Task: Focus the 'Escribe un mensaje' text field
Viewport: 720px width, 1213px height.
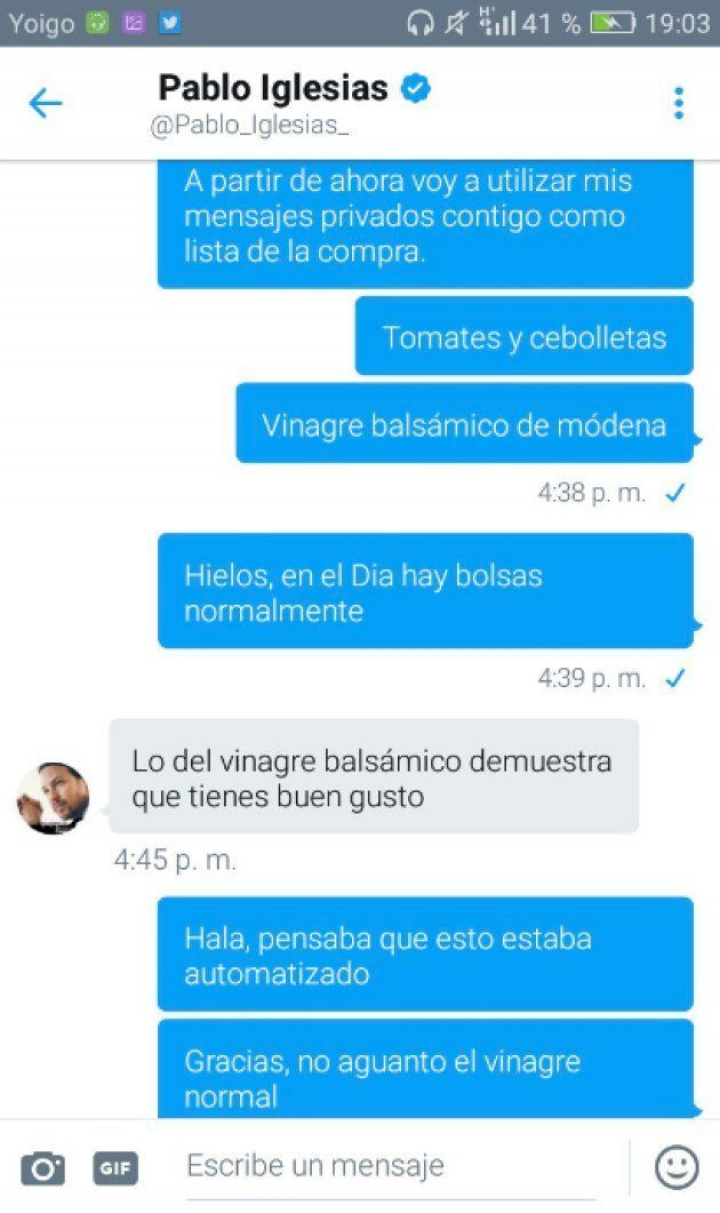Action: 390,1166
